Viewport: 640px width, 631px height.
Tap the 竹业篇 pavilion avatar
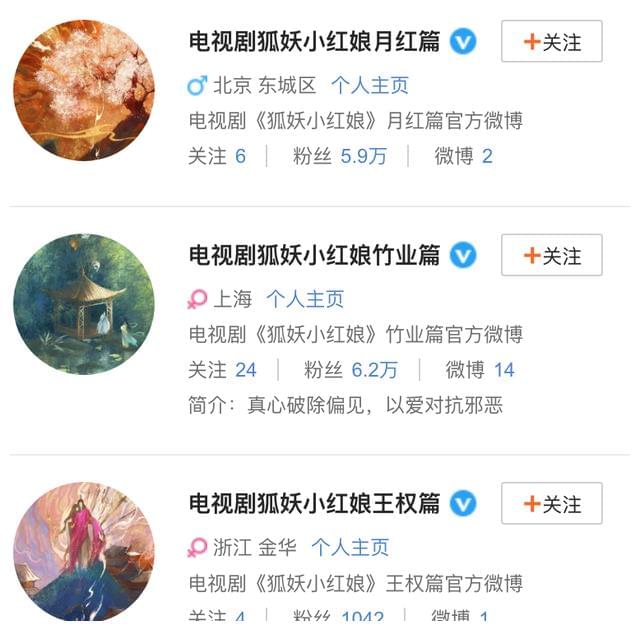click(84, 304)
